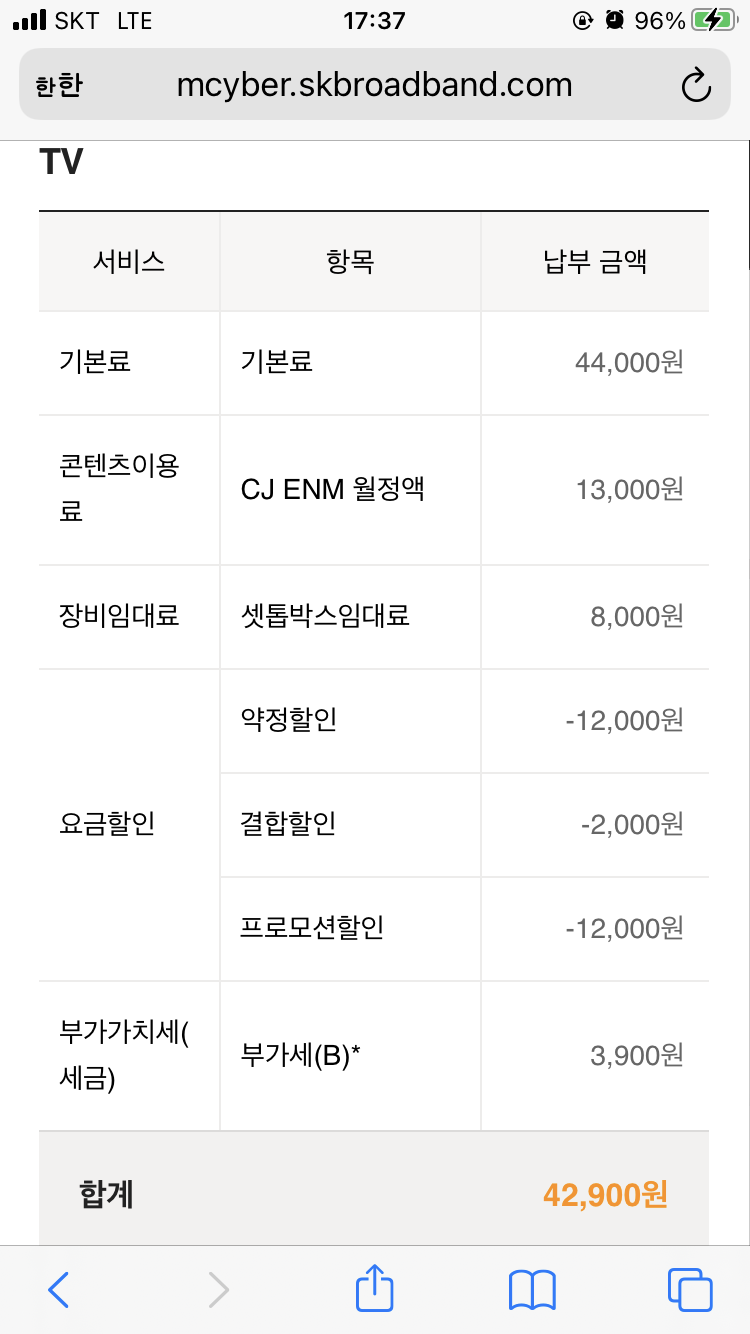Reload the page with the refresh icon

tap(695, 86)
